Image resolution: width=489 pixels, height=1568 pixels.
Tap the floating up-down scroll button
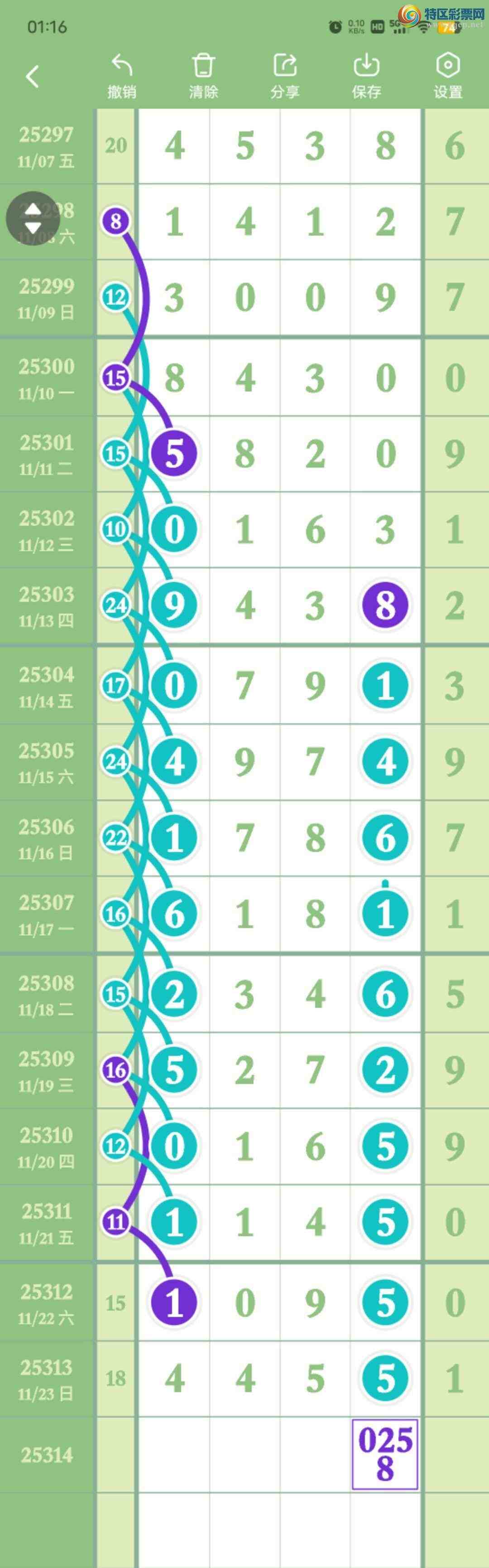[x=33, y=218]
